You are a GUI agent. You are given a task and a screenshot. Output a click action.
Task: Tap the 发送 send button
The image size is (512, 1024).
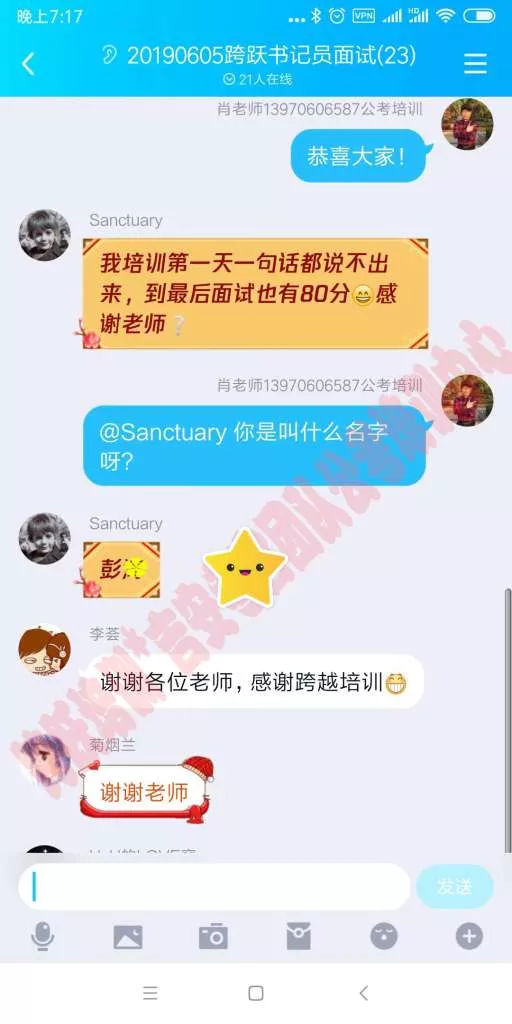(455, 887)
